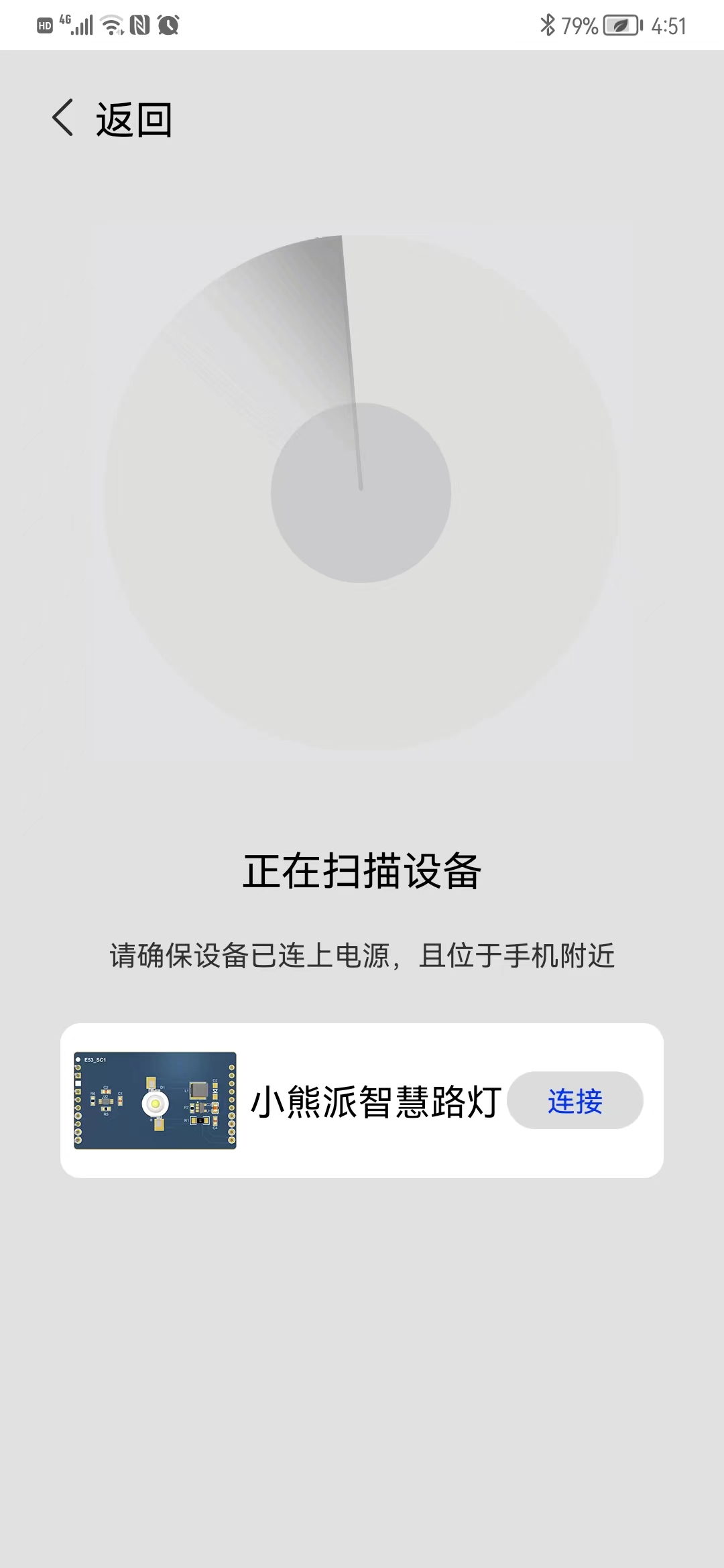Screen dimensions: 724x1568
Task: Tap 连接 to connect 小熊派智慧路灯
Action: tap(575, 1100)
